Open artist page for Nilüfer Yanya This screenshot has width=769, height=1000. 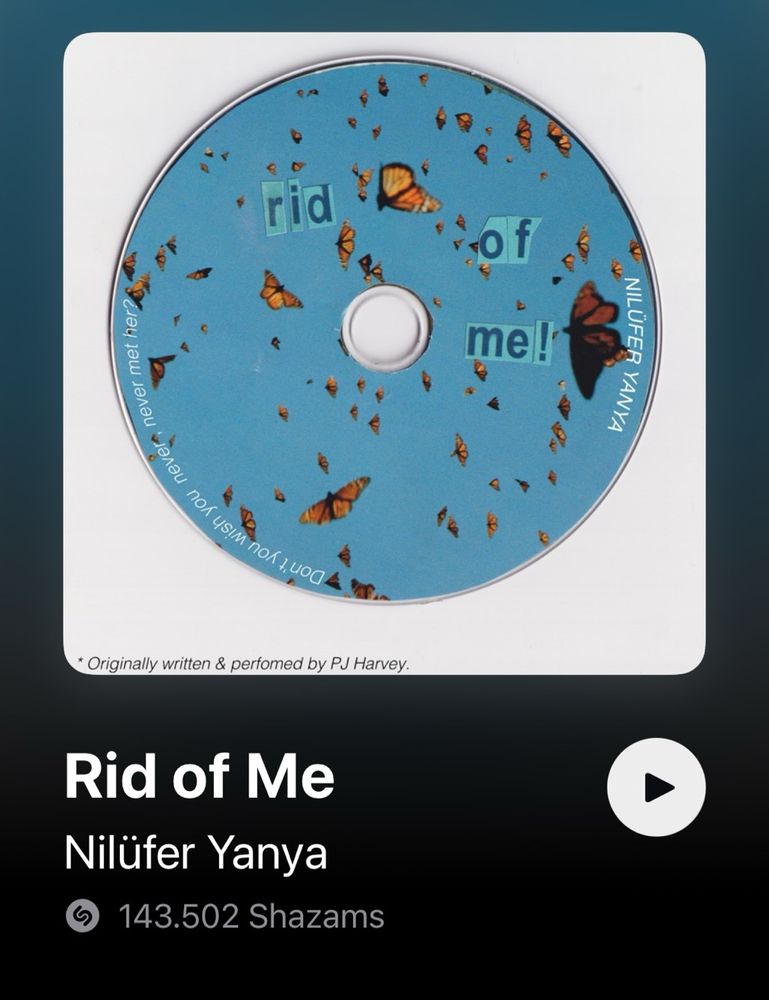[196, 853]
